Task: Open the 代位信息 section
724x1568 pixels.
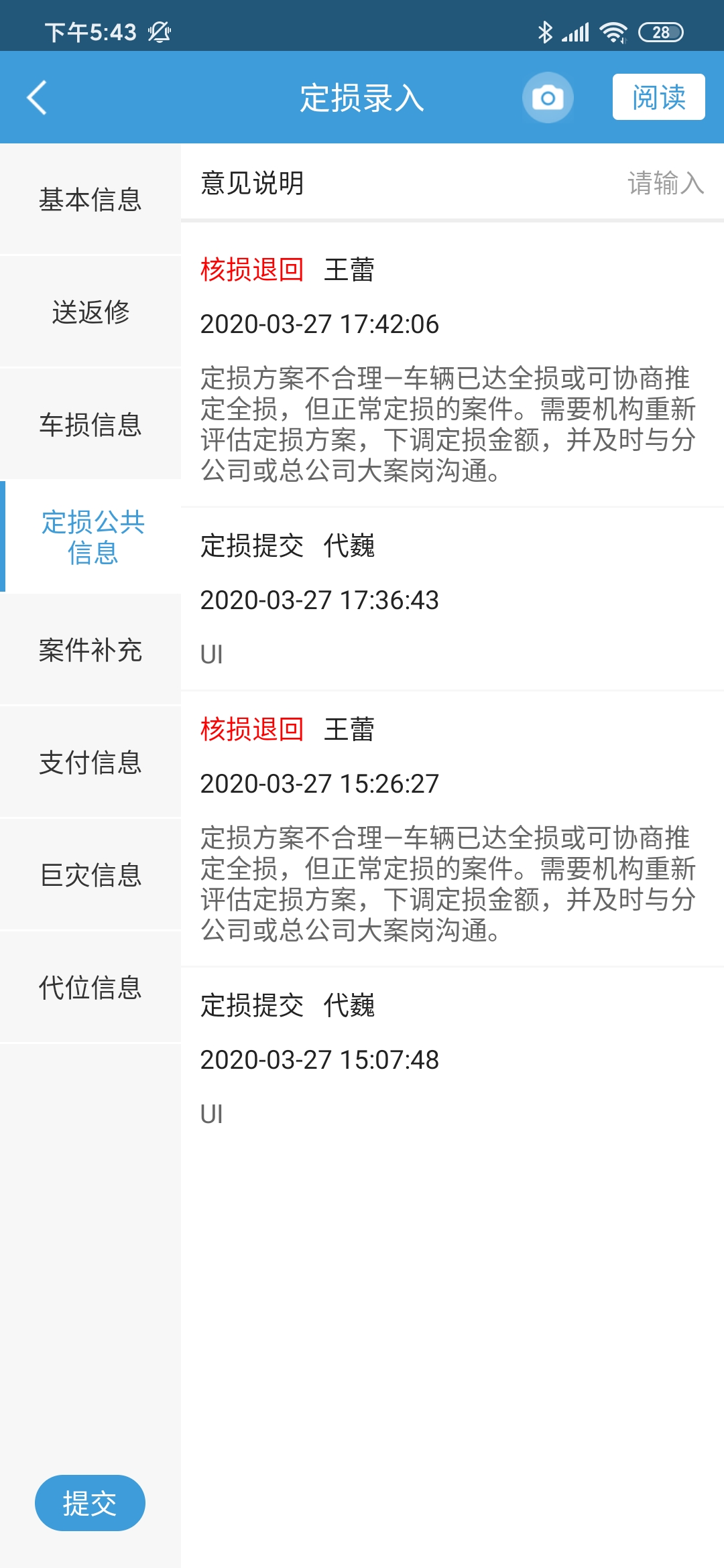Action: coord(90,988)
